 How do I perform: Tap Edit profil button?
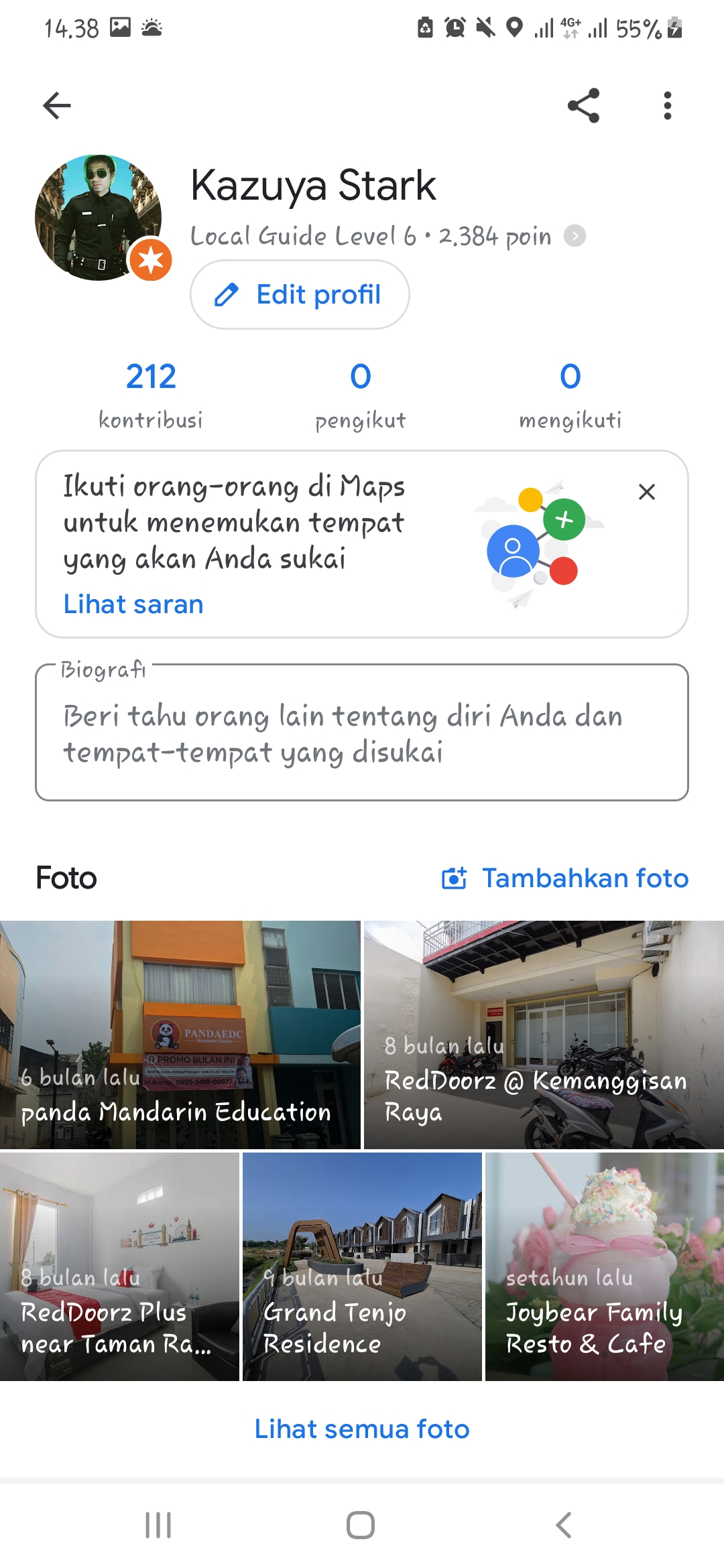click(x=300, y=294)
